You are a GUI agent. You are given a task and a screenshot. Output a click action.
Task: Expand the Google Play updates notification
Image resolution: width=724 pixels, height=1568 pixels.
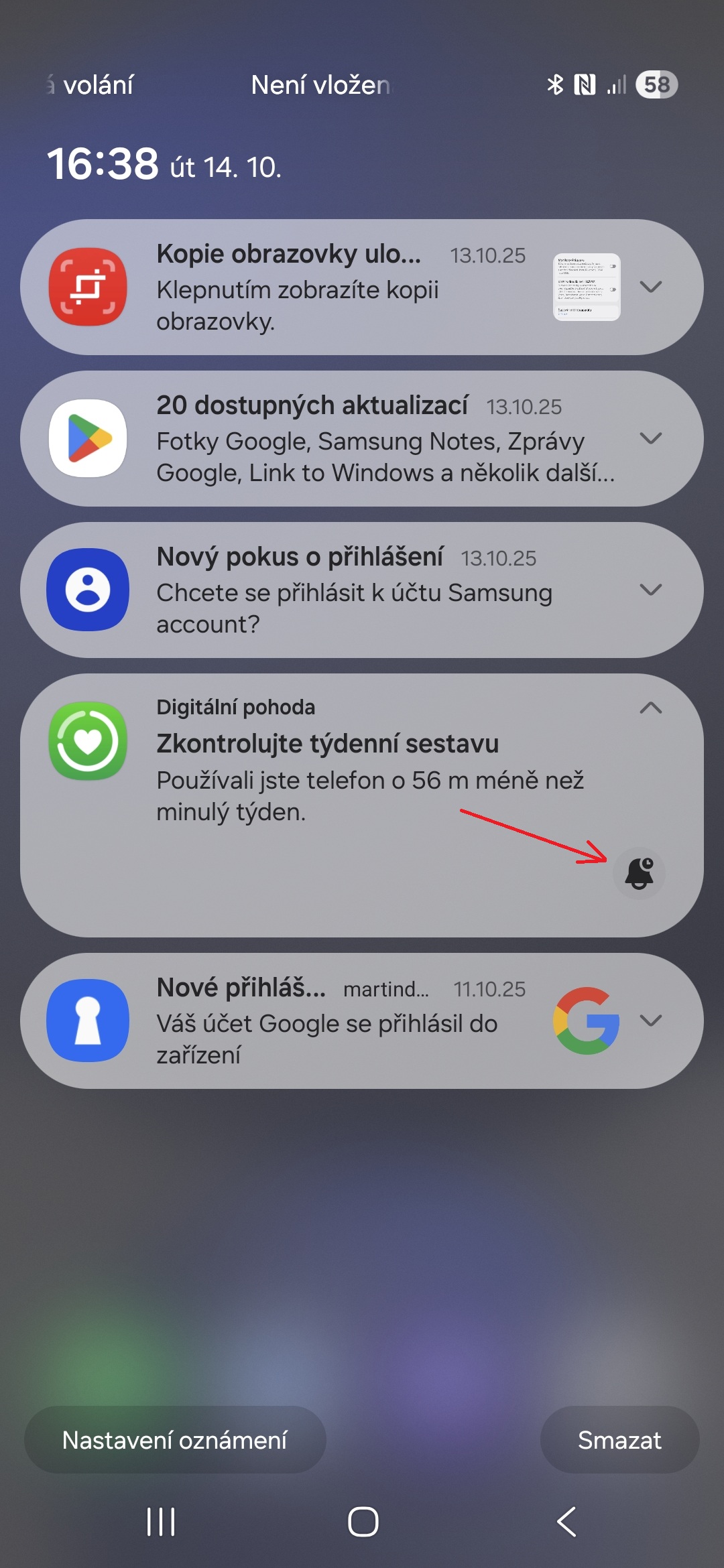(x=650, y=438)
